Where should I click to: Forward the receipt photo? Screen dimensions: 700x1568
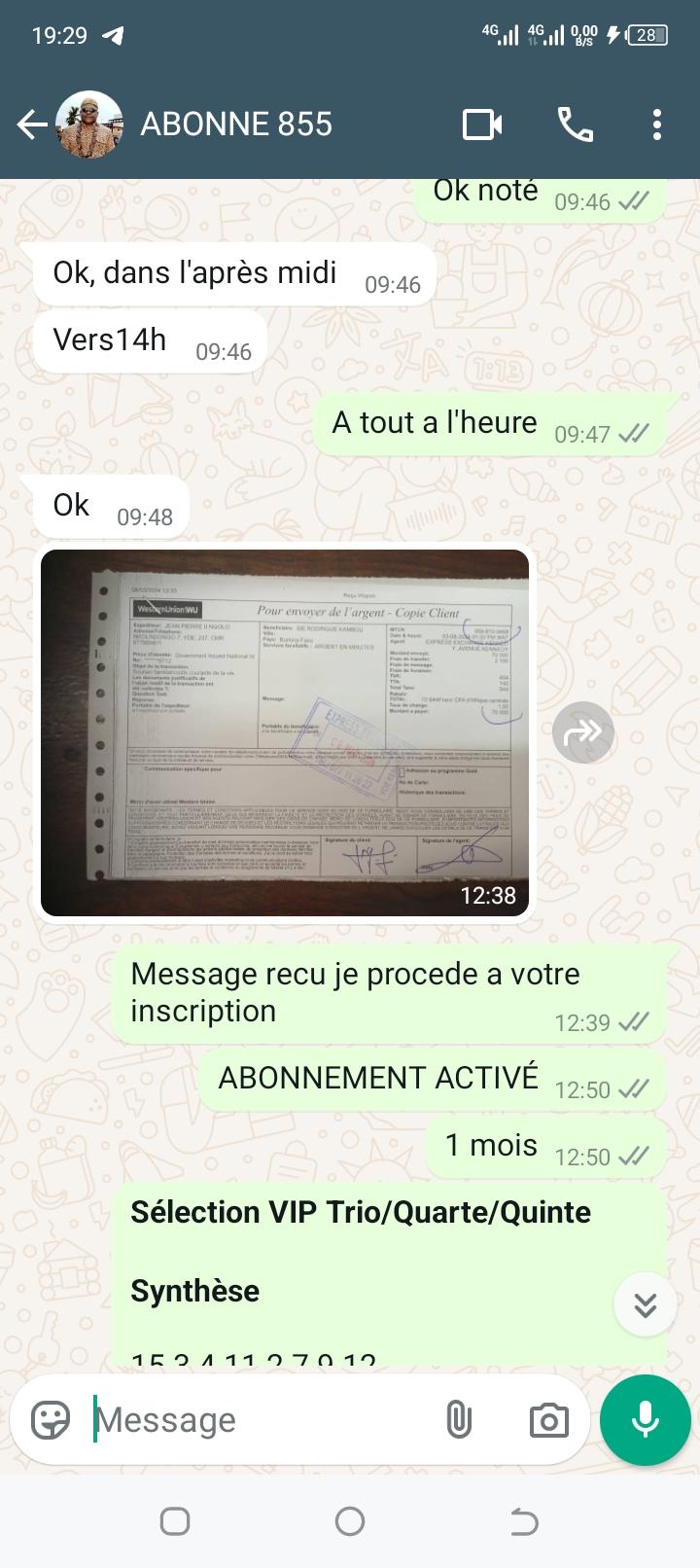pyautogui.click(x=583, y=732)
